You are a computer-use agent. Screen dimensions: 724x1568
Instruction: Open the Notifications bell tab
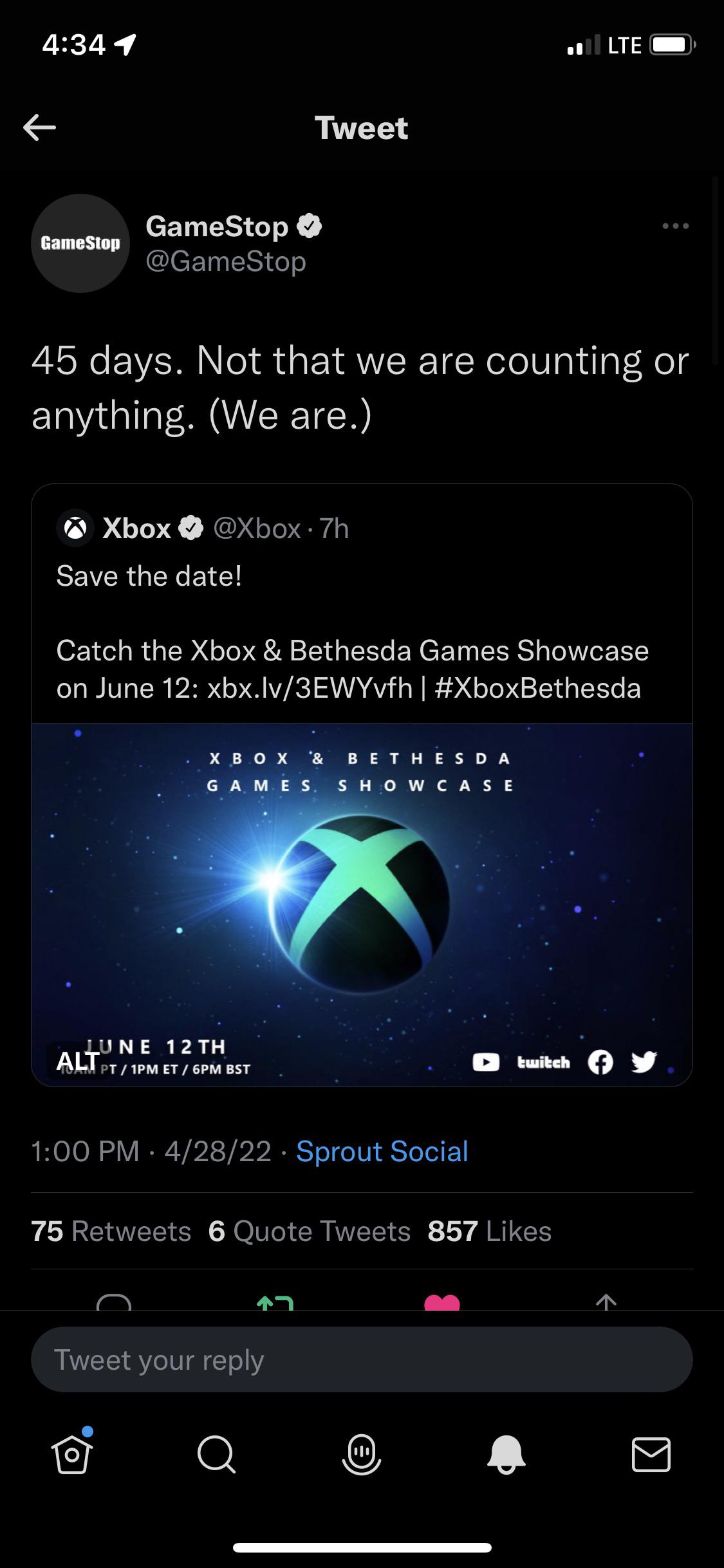coord(506,1455)
